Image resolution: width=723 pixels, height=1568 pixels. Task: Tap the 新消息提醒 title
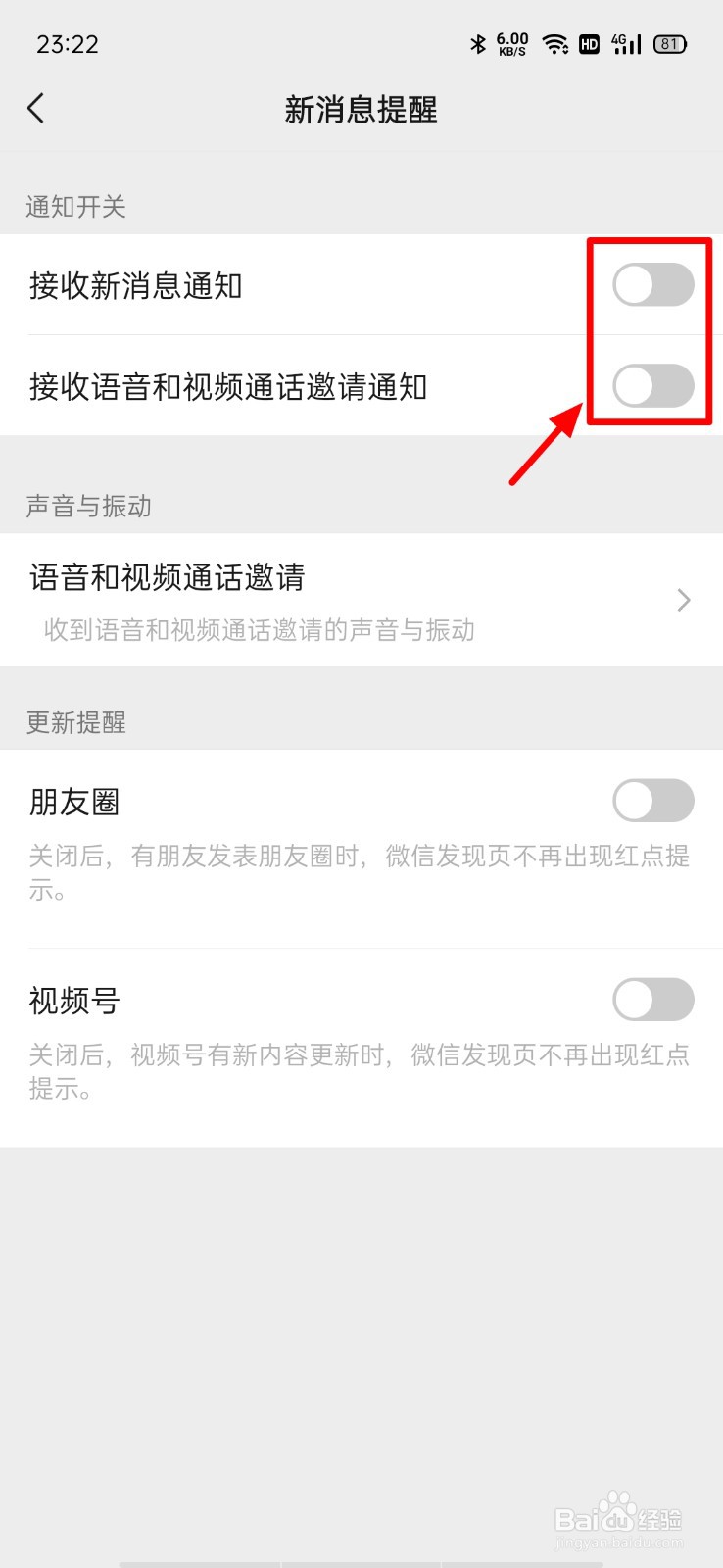tap(361, 110)
